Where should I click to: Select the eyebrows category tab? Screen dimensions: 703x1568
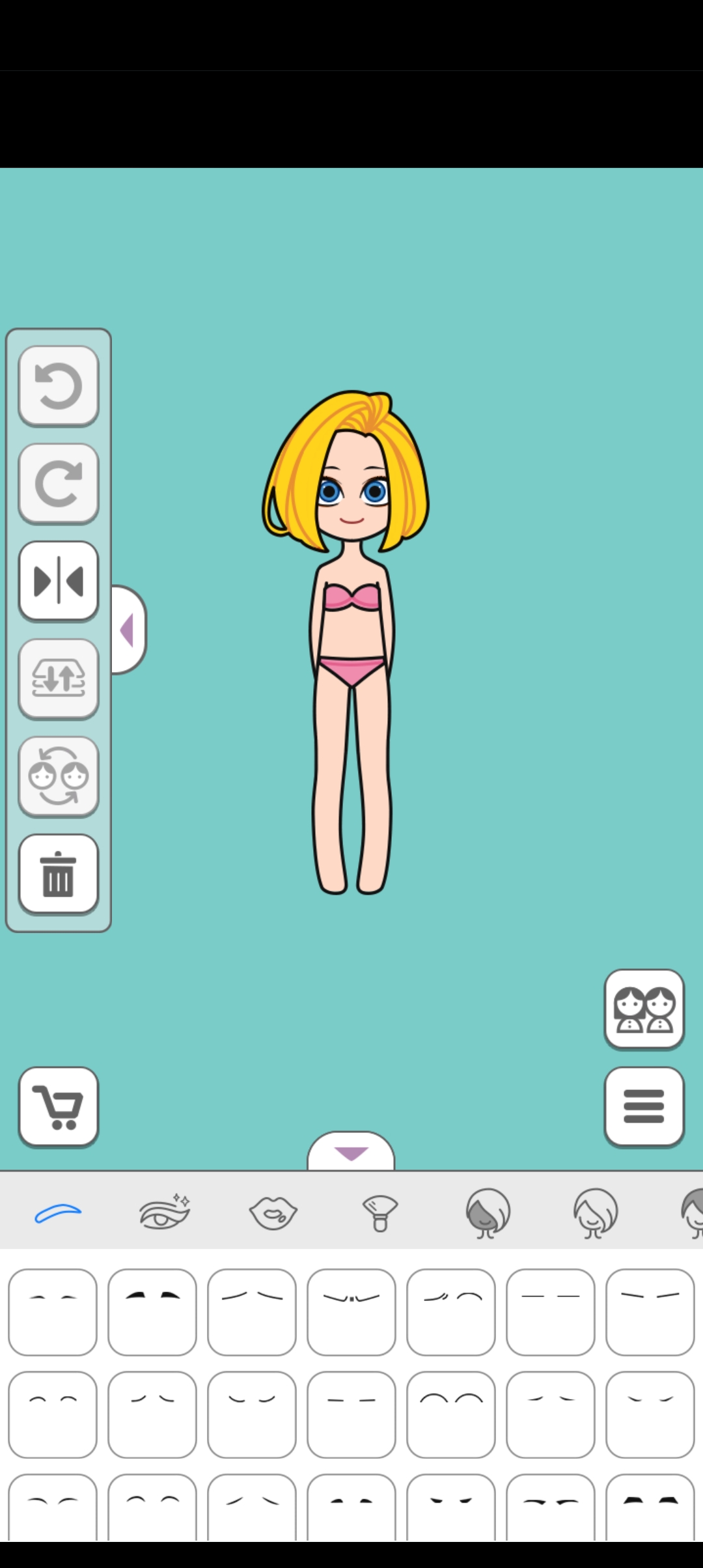click(x=58, y=1212)
